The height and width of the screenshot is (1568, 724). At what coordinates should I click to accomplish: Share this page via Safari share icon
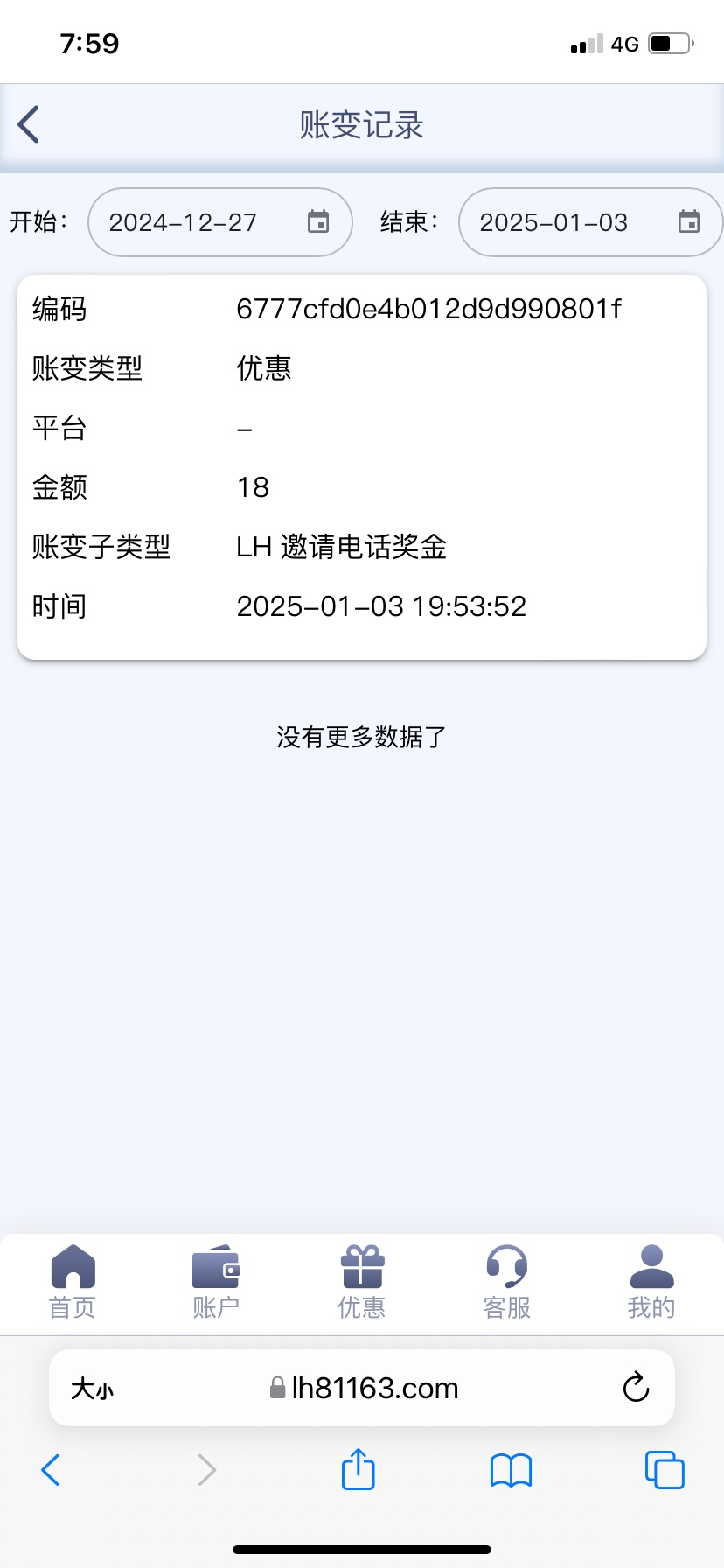click(359, 1468)
